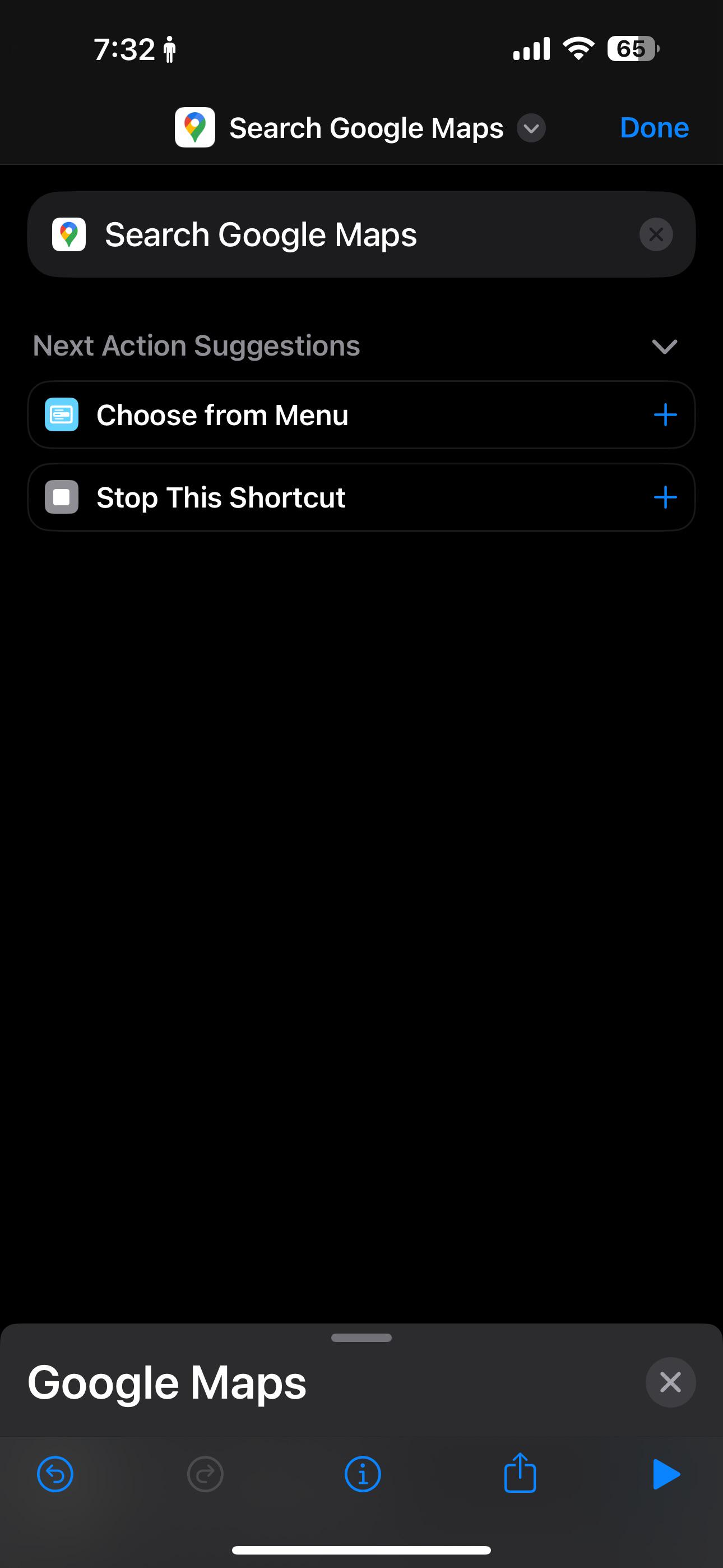The image size is (723, 1568).
Task: Run the shortcut with the Play button
Action: pos(668,1474)
